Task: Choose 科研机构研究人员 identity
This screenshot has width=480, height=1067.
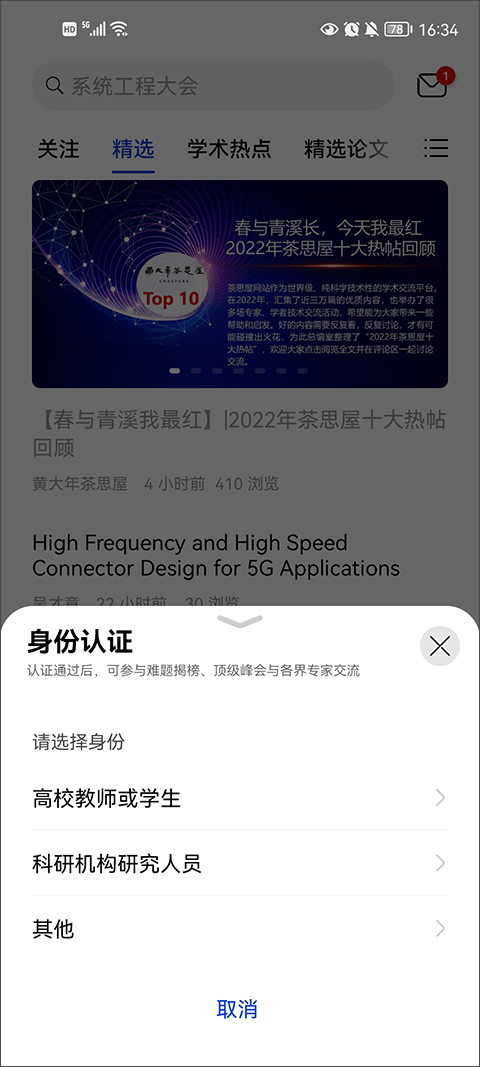Action: point(240,864)
